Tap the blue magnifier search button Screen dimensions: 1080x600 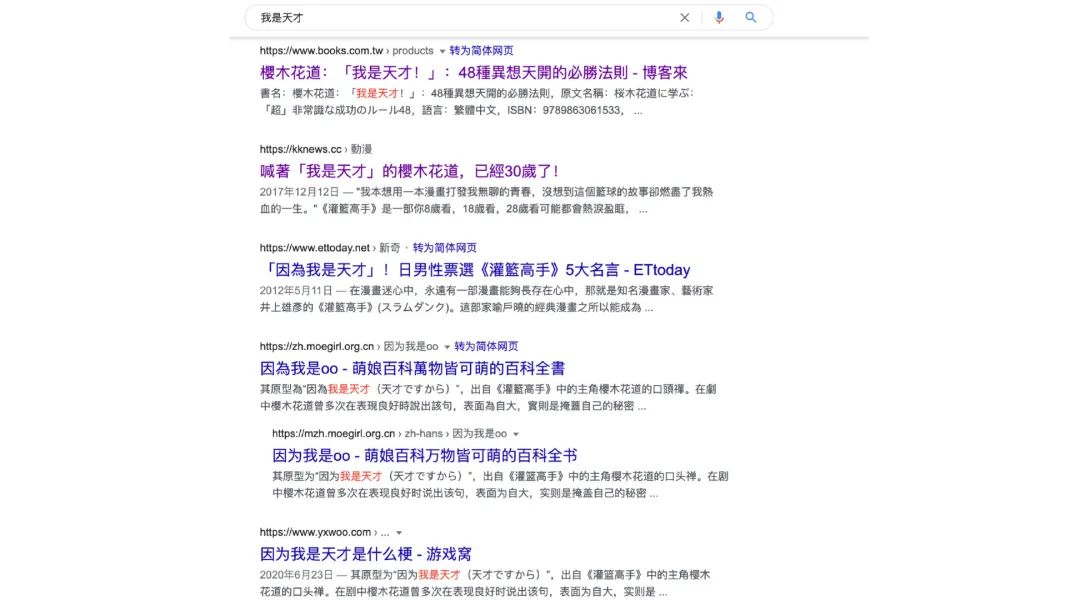[x=751, y=18]
